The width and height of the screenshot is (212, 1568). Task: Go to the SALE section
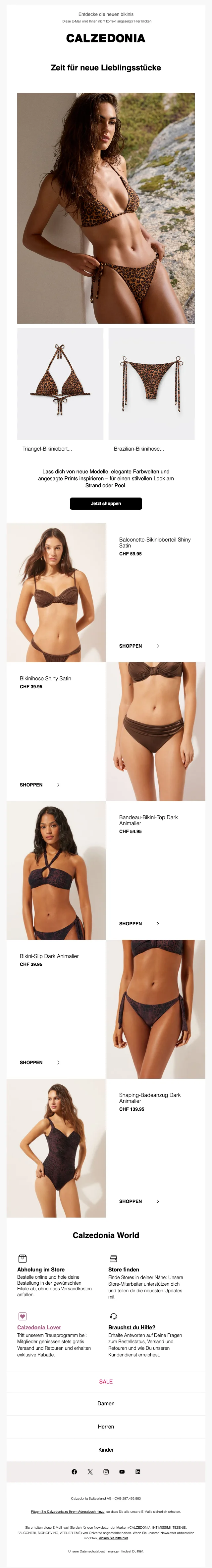(x=106, y=1382)
